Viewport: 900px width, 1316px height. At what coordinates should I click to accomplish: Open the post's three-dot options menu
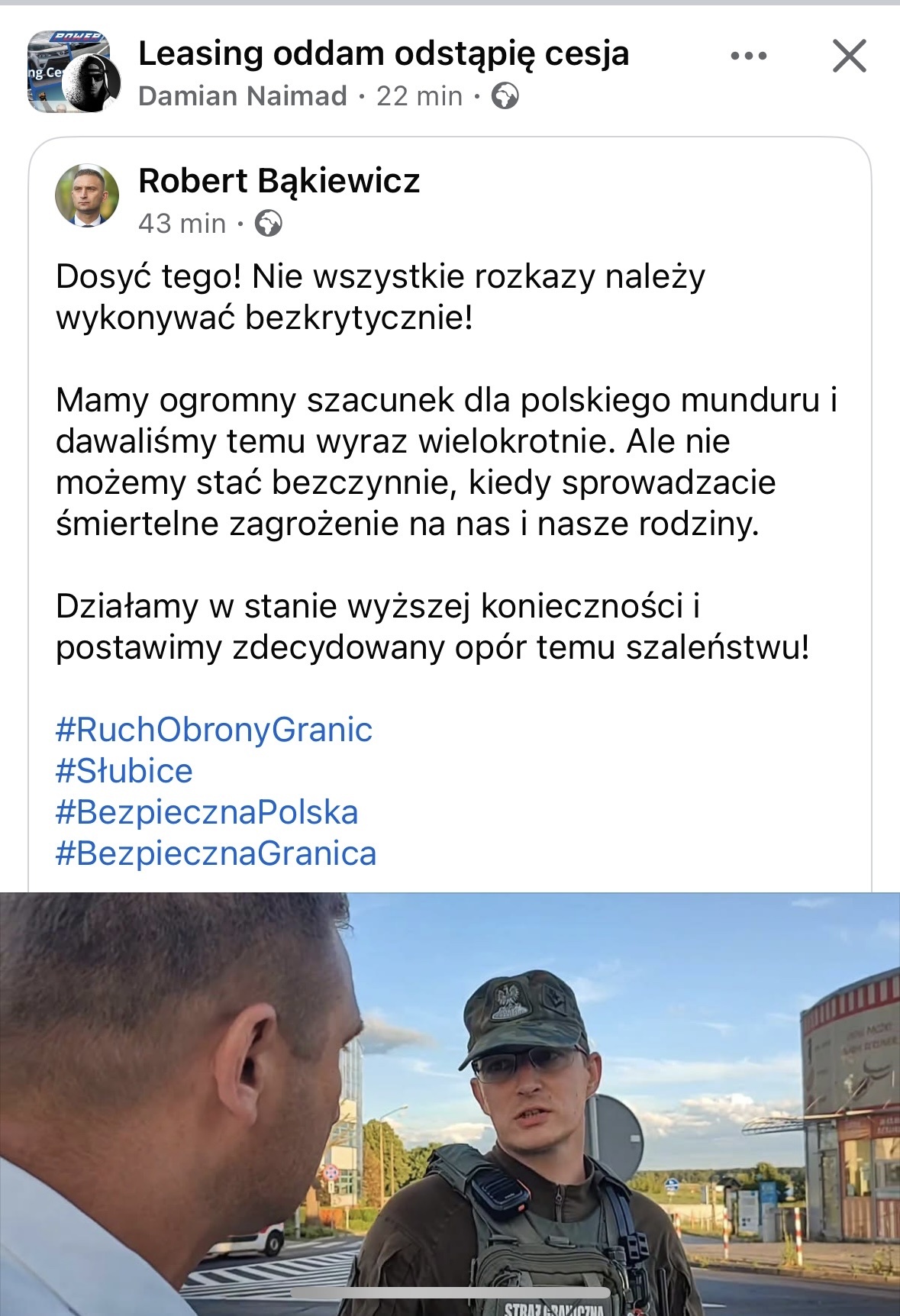pyautogui.click(x=748, y=56)
